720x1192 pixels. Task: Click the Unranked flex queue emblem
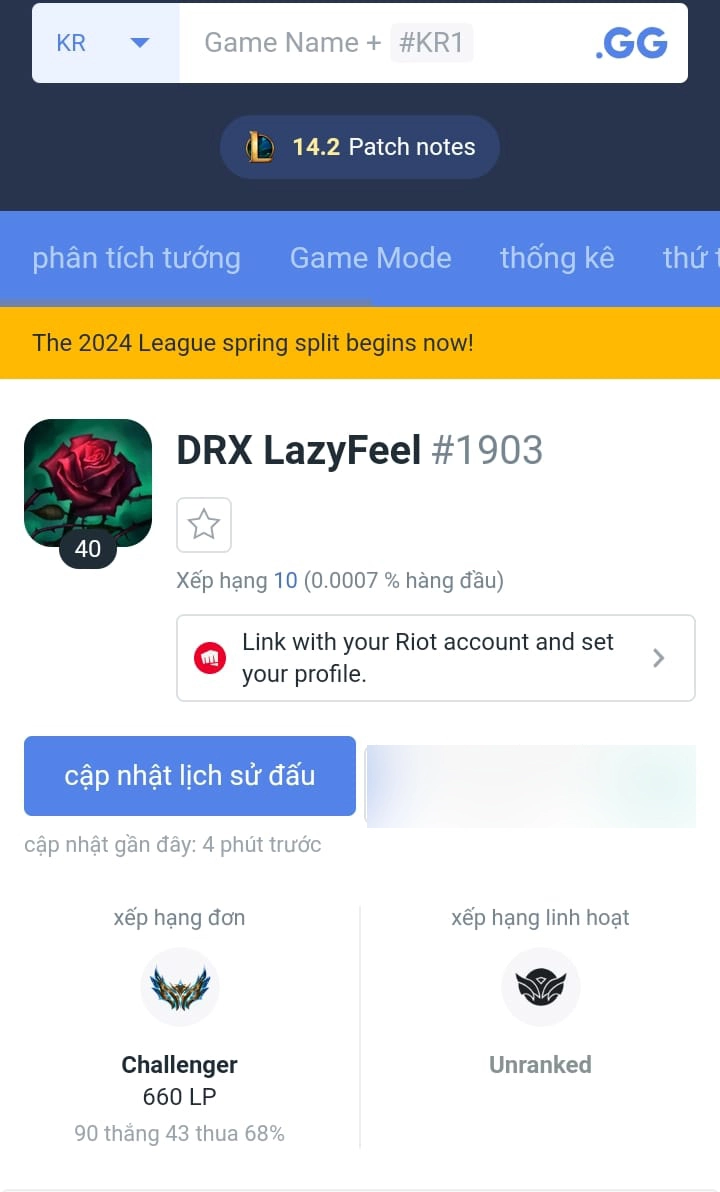[540, 987]
